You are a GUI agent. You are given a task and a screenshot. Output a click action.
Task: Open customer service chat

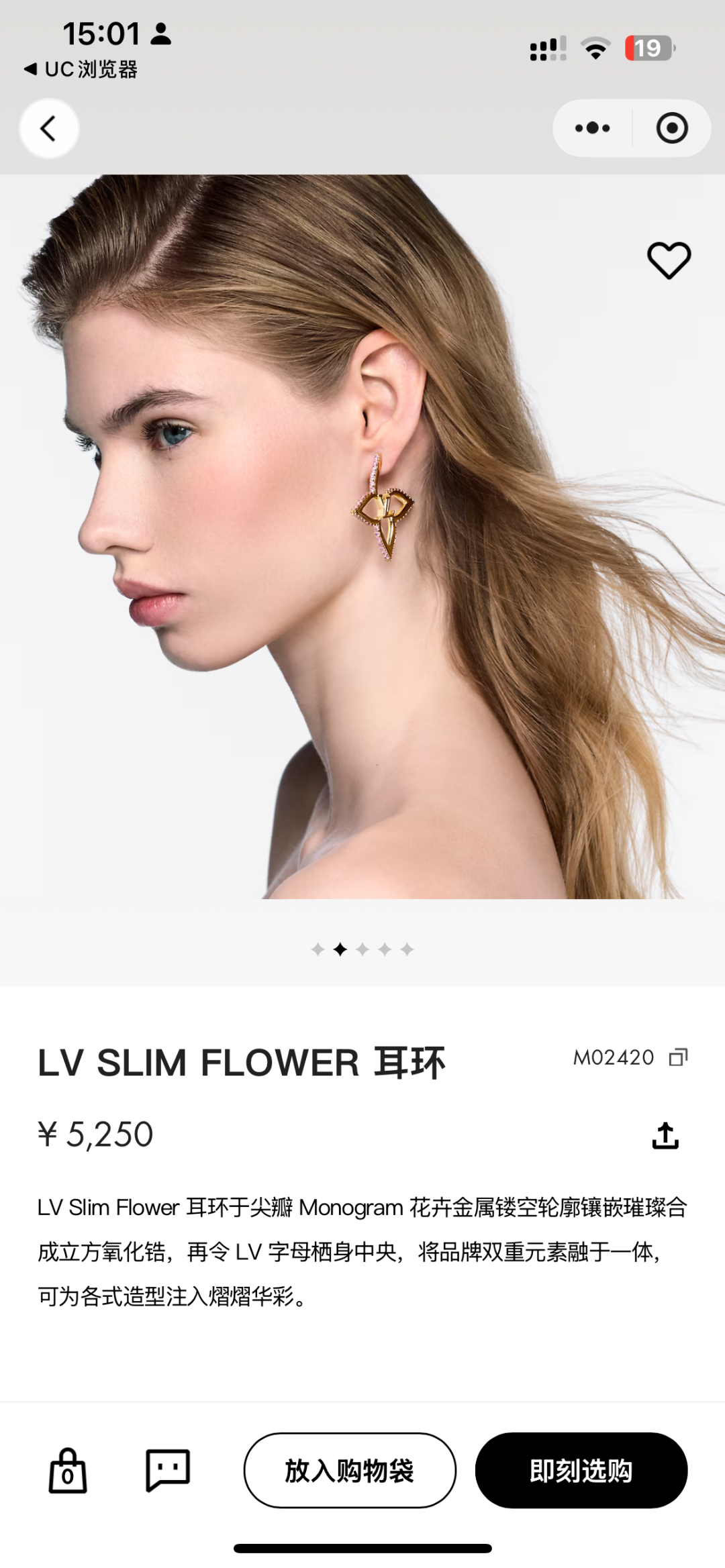168,1470
